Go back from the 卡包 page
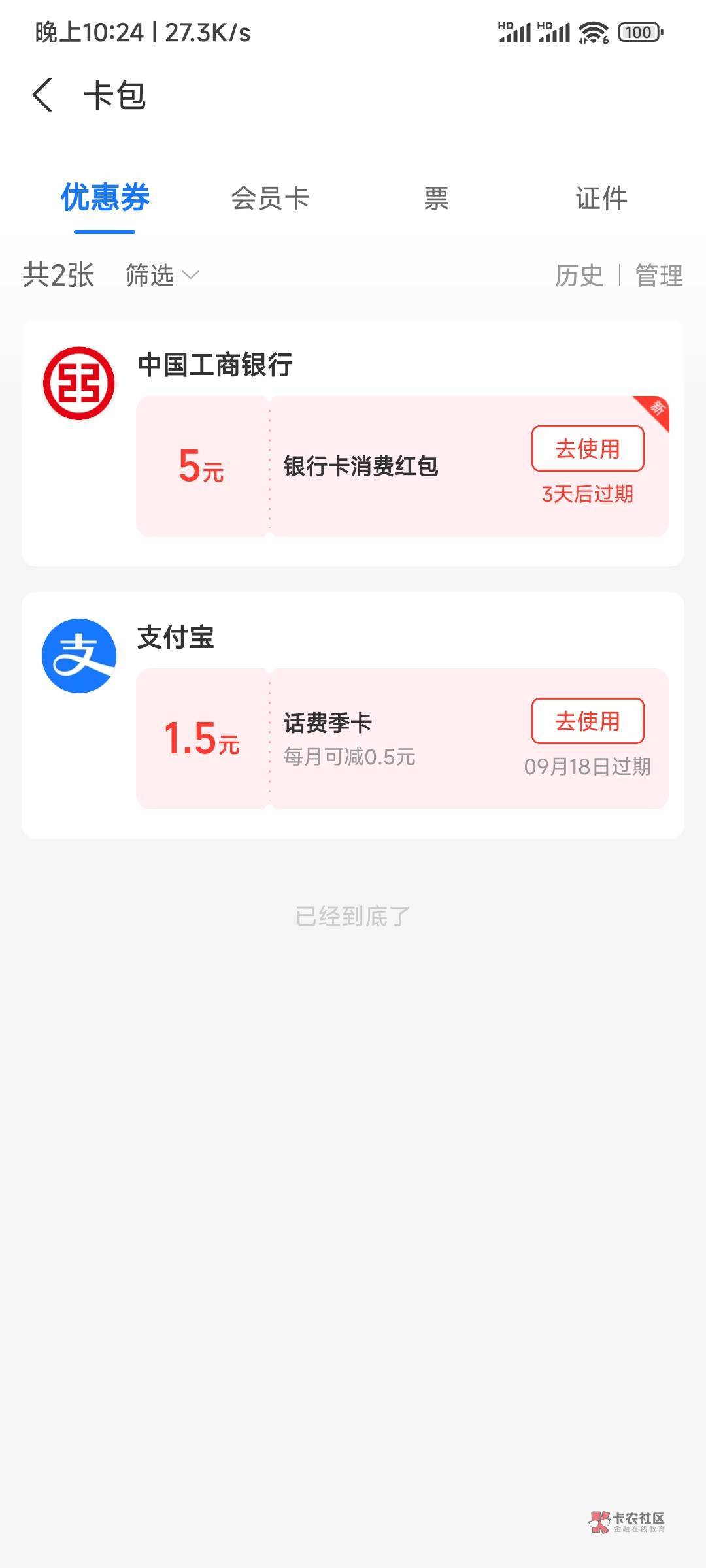The width and height of the screenshot is (706, 1568). click(x=42, y=95)
